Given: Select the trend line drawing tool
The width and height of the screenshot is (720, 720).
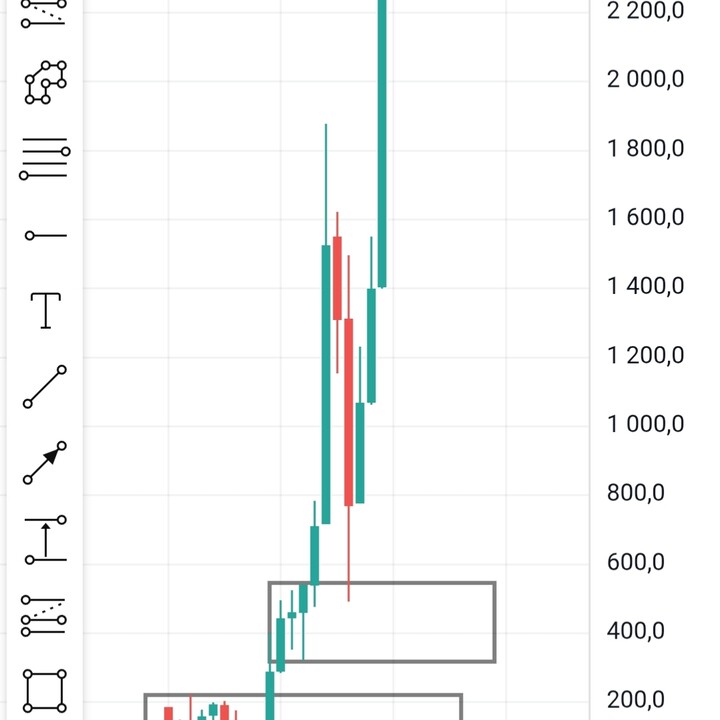Looking at the screenshot, I should coord(45,387).
